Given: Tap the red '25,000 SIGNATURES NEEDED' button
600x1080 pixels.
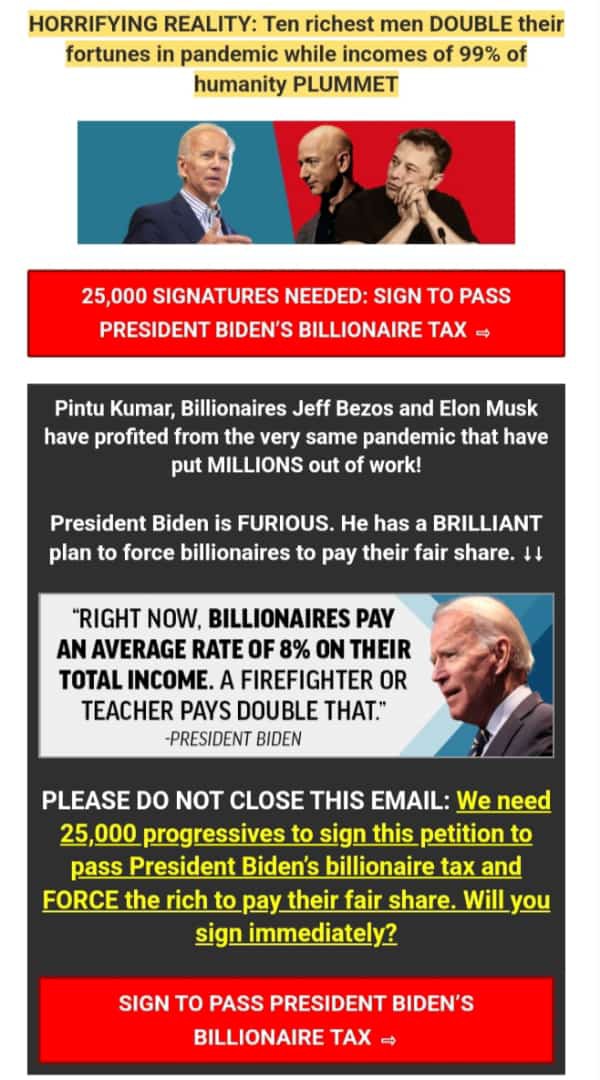Looking at the screenshot, I should click(x=296, y=313).
